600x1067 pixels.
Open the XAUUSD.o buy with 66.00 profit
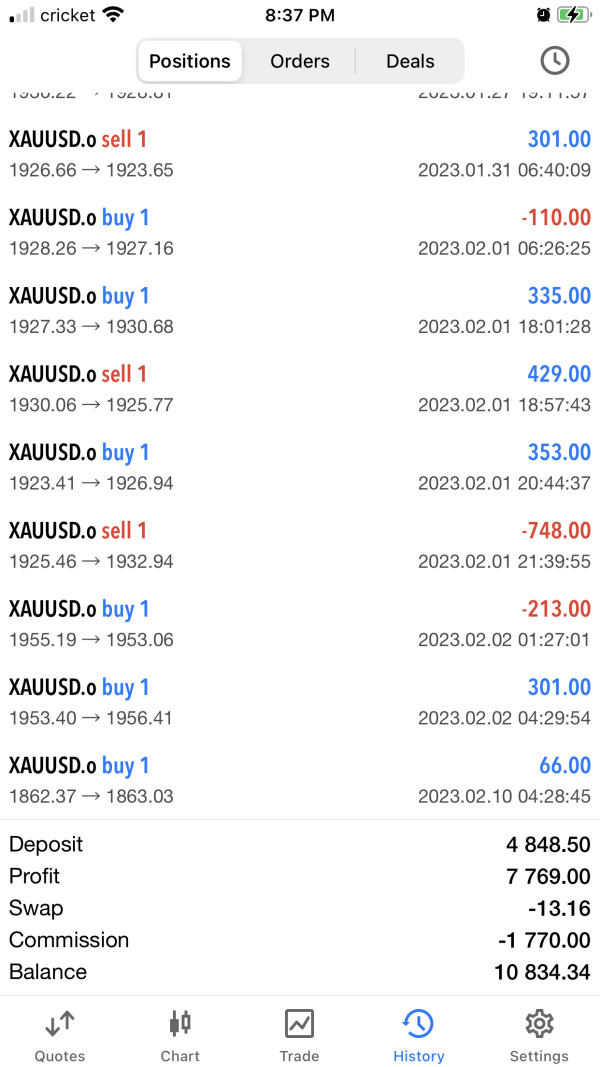tap(300, 780)
